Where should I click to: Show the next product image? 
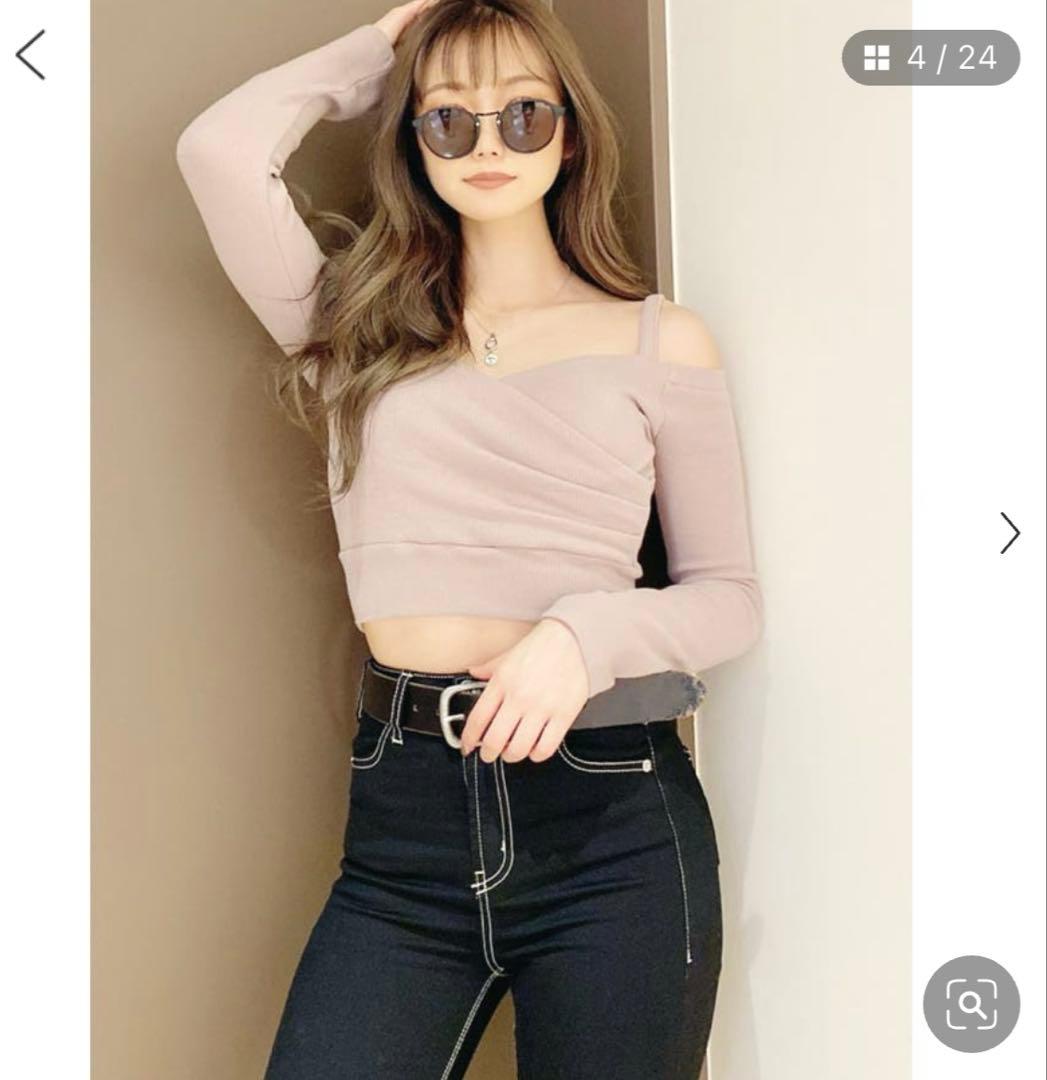(1009, 533)
